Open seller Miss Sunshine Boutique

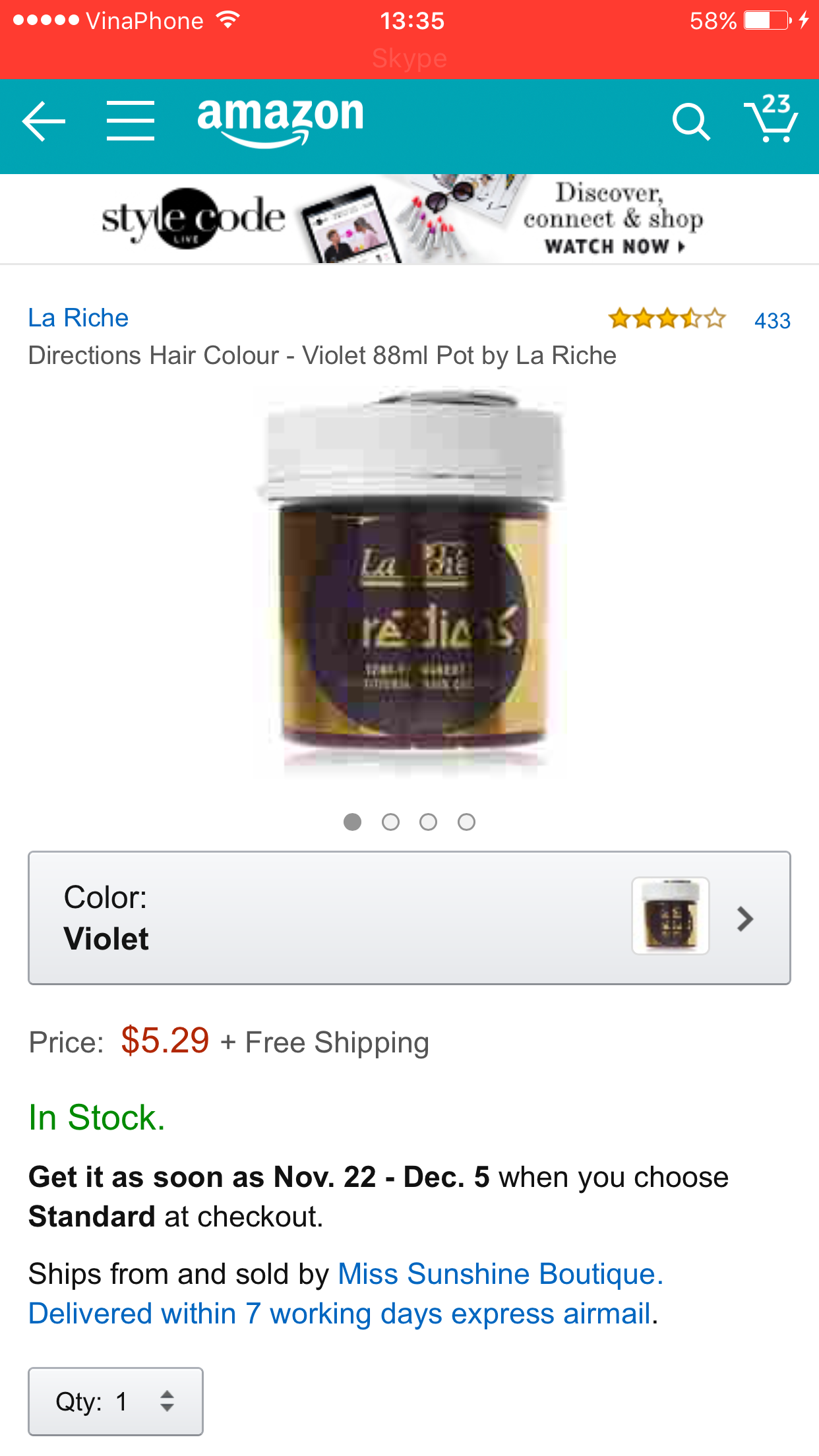[x=501, y=1274]
